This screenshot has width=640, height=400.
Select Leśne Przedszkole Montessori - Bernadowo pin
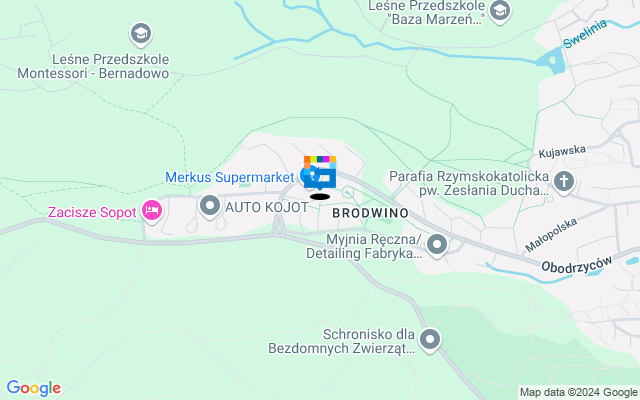[x=141, y=35]
